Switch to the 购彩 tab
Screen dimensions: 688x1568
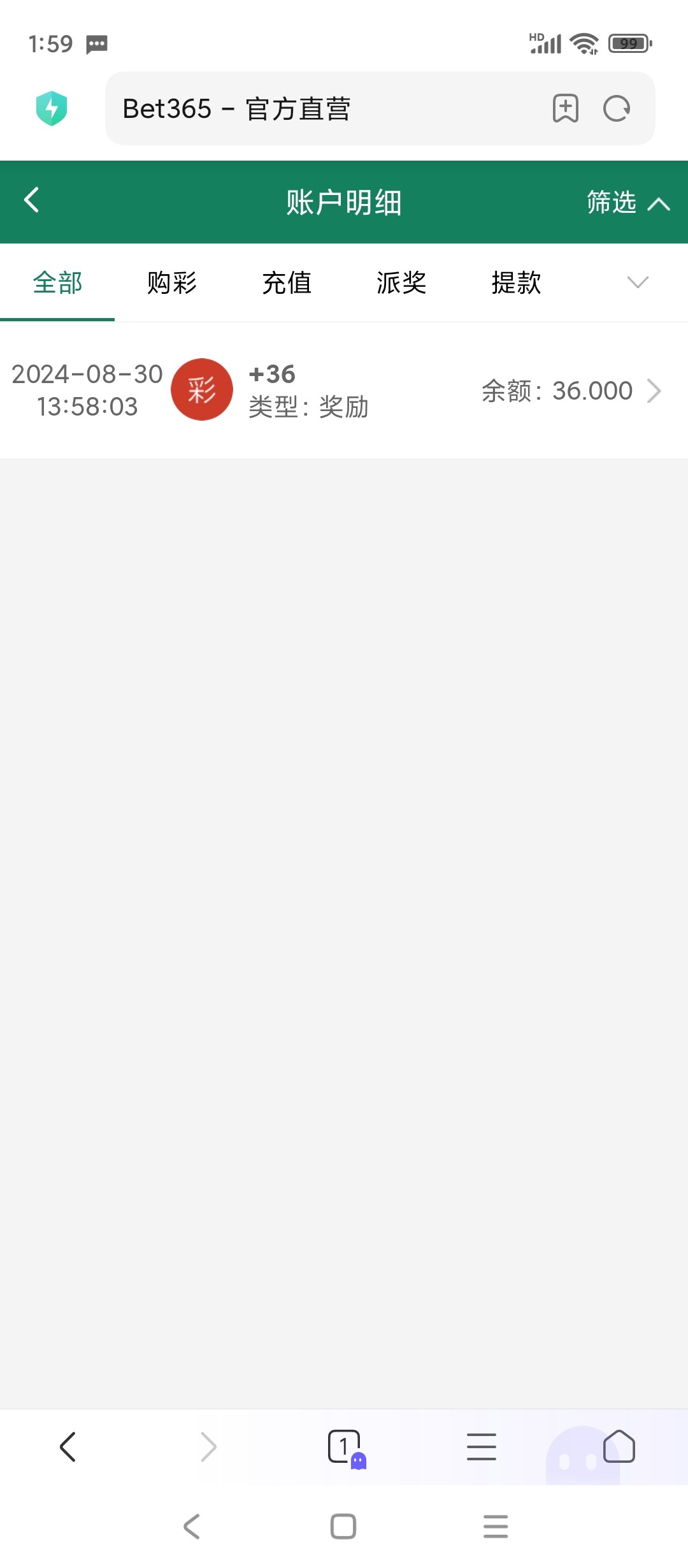[172, 282]
